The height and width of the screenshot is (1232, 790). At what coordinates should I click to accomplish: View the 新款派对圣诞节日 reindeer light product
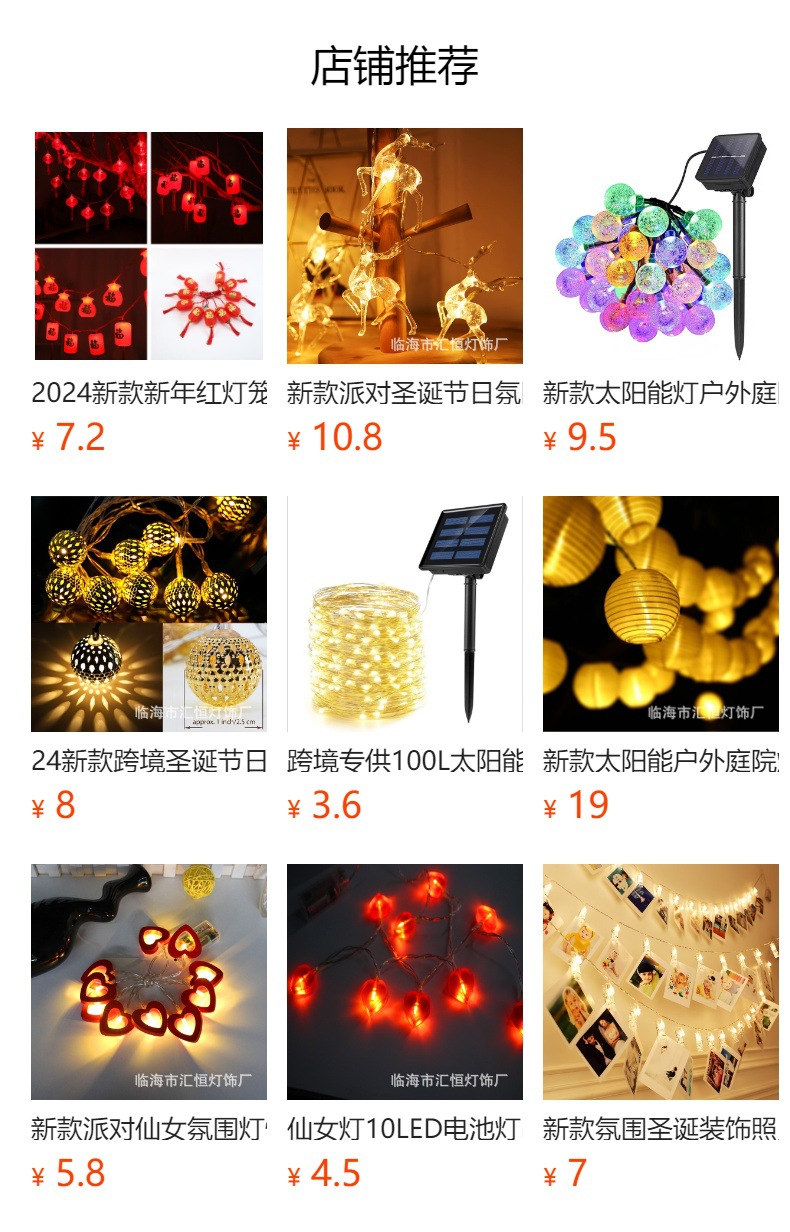pos(404,246)
